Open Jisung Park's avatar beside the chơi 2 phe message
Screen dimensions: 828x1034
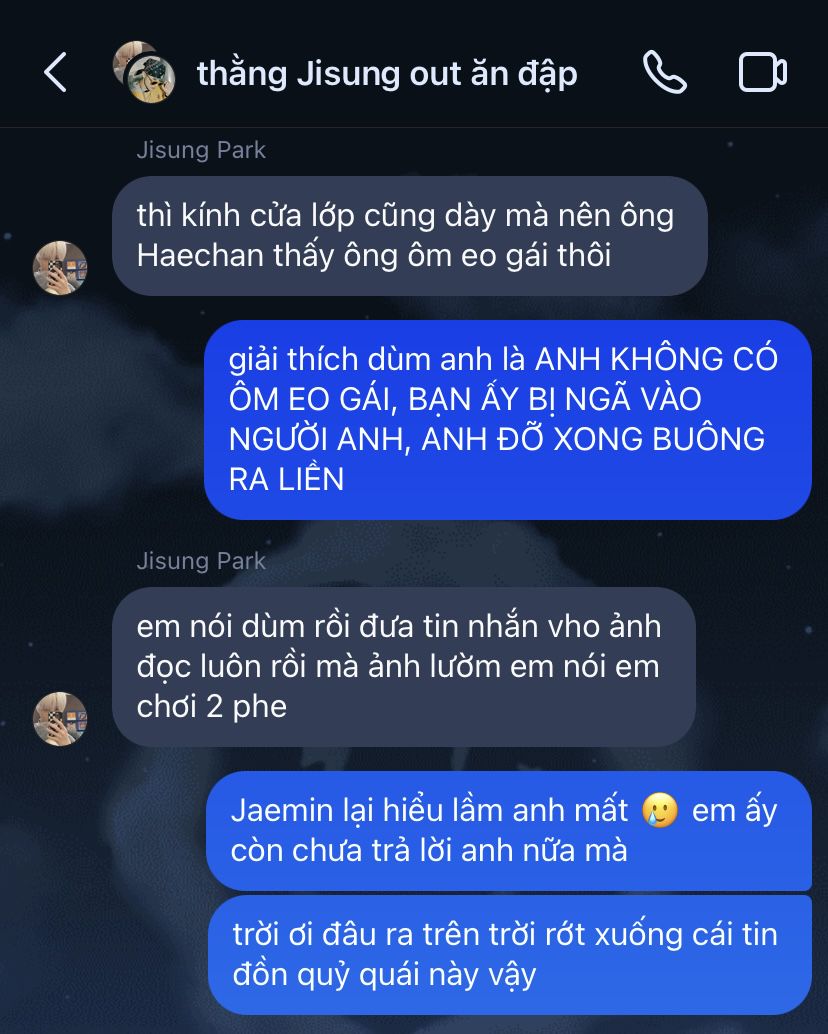[60, 718]
